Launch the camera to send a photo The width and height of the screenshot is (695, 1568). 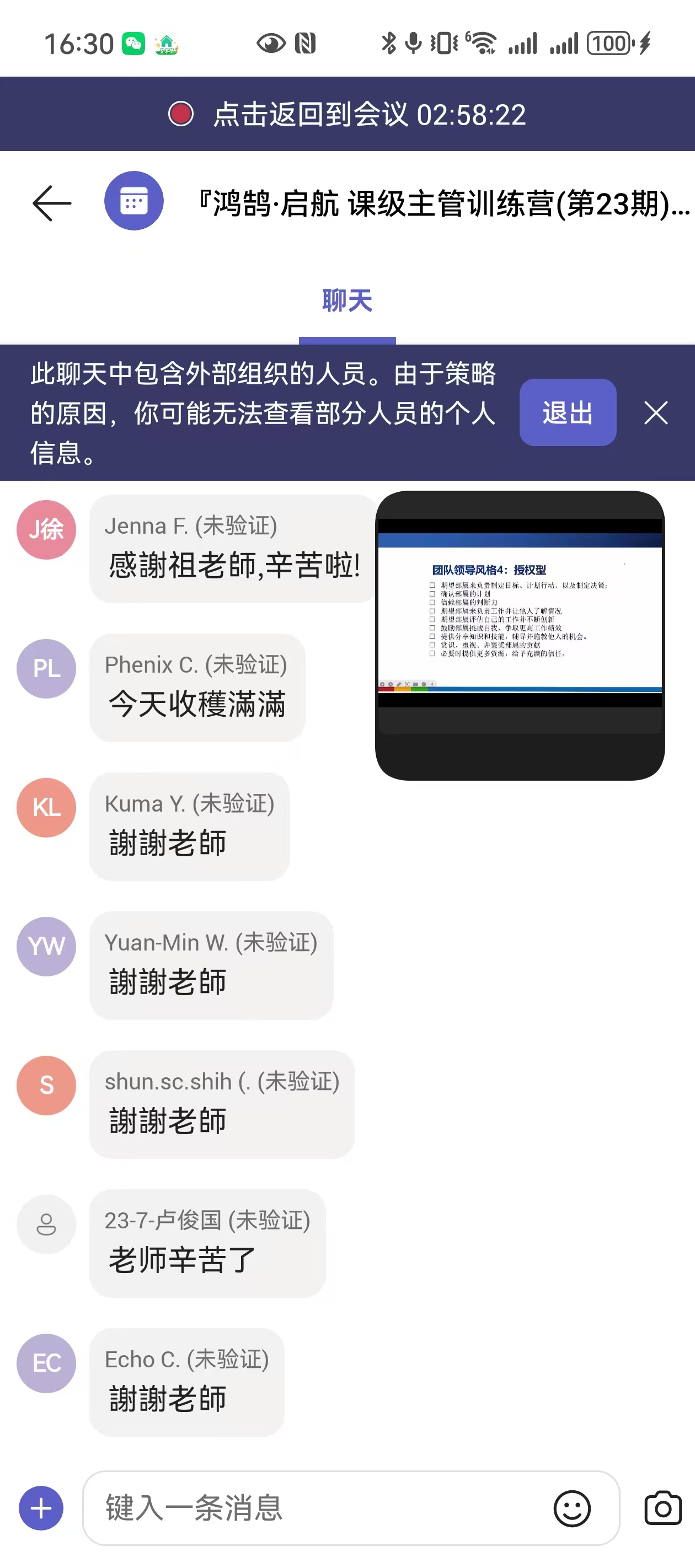click(x=662, y=1508)
